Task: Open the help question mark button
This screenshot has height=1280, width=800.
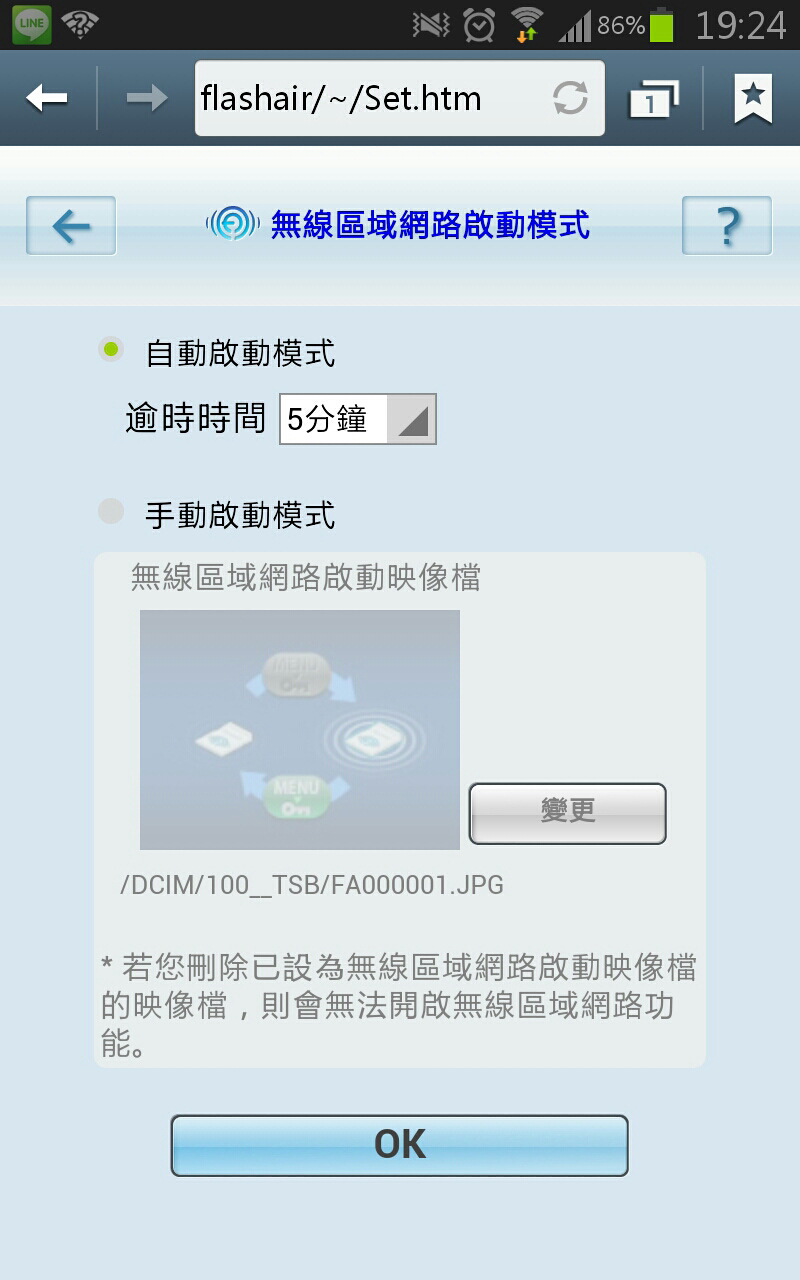Action: (727, 226)
